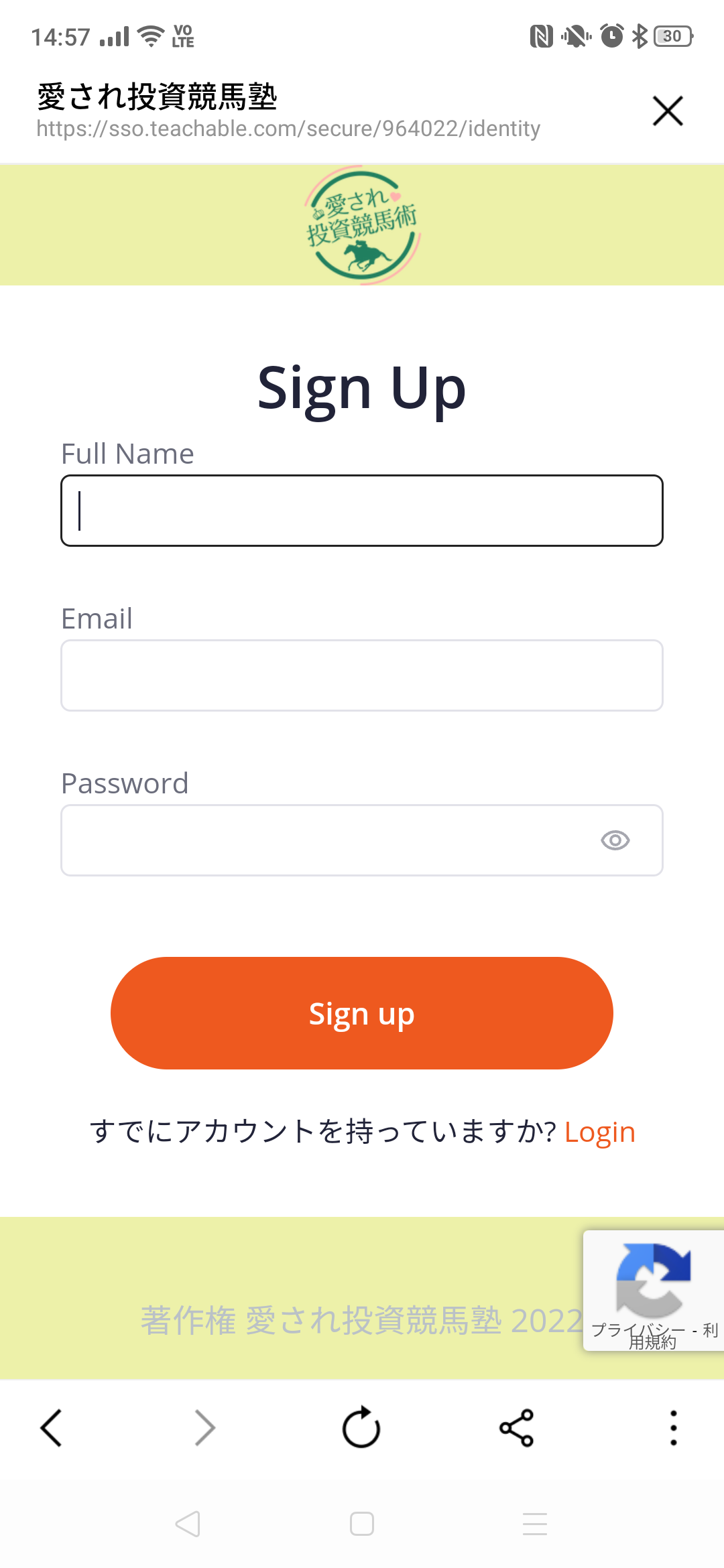Tap the Email input field
The image size is (724, 1568).
[362, 675]
